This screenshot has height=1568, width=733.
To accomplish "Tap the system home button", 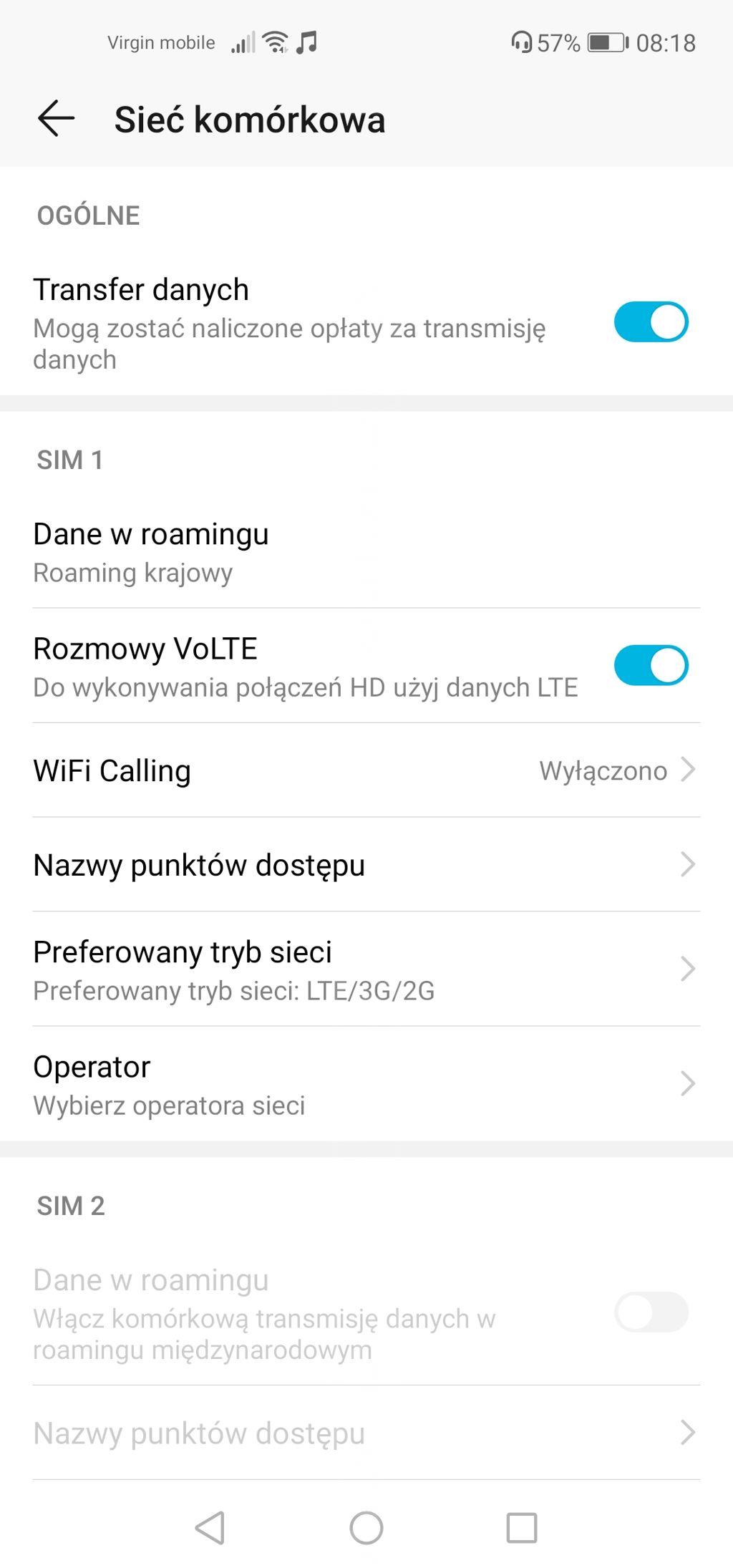I will (x=366, y=1527).
